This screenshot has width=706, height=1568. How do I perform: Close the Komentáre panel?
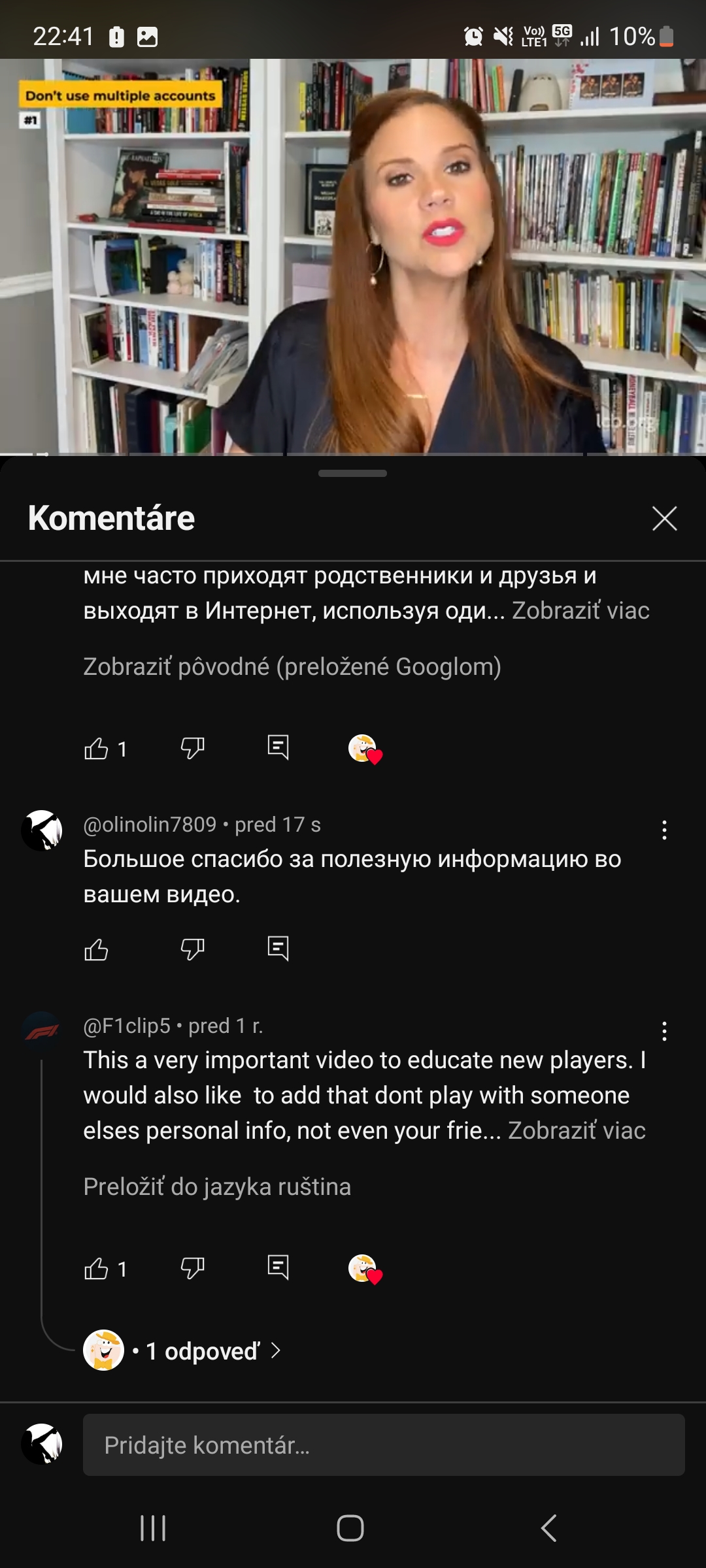point(664,519)
